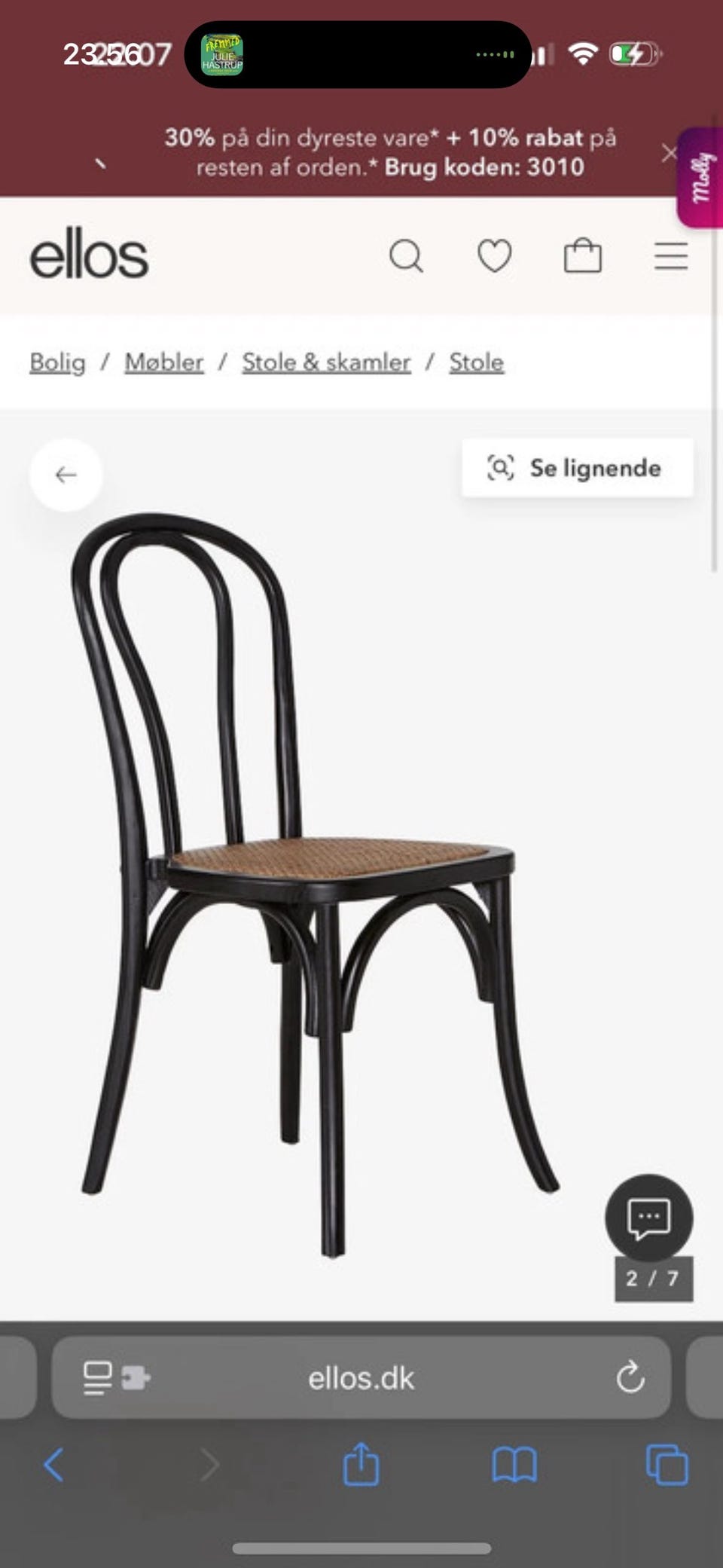The width and height of the screenshot is (723, 1568).
Task: Reload the page in Safari
Action: pyautogui.click(x=629, y=1378)
